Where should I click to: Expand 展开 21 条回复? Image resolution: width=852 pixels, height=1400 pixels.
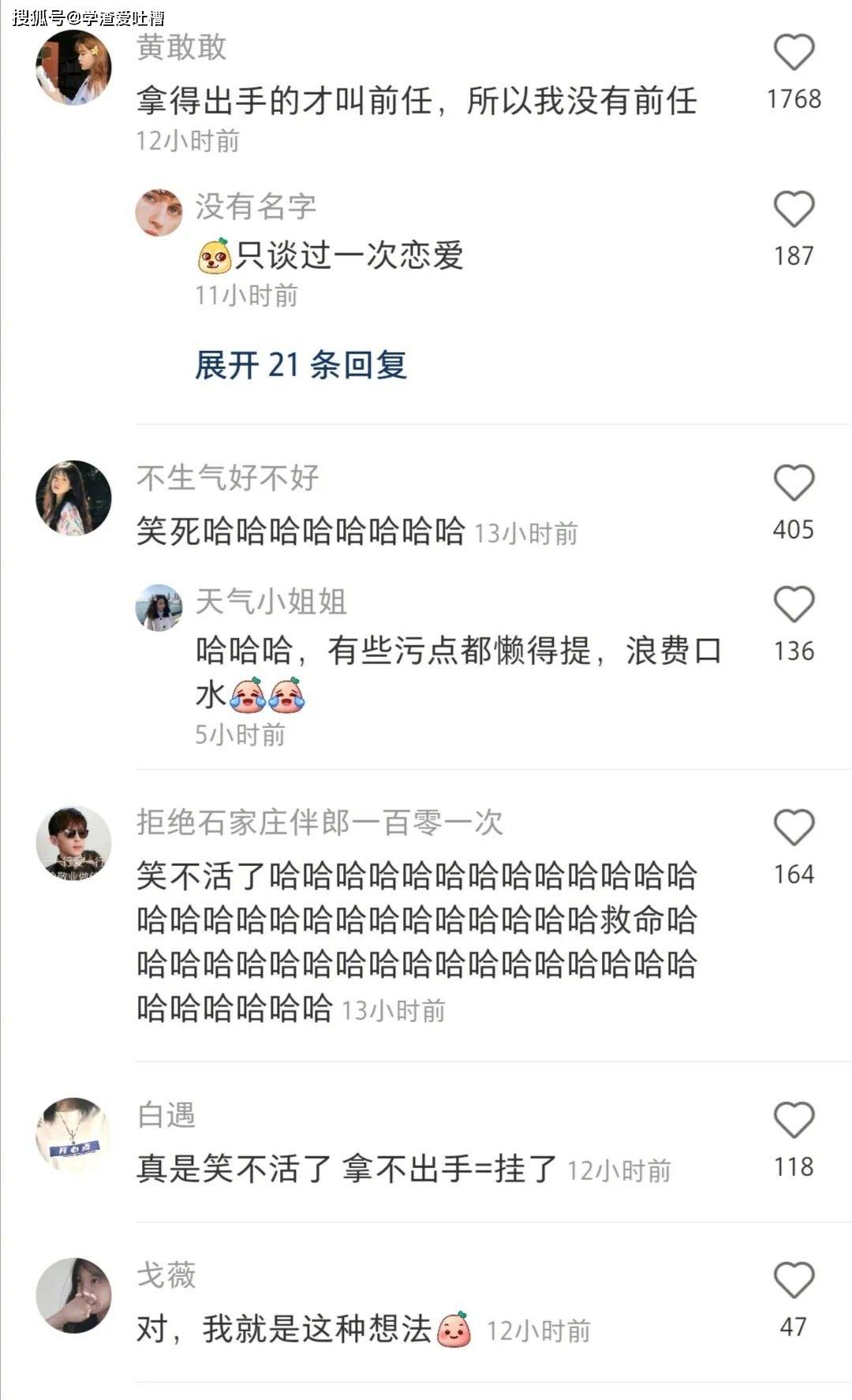point(301,365)
